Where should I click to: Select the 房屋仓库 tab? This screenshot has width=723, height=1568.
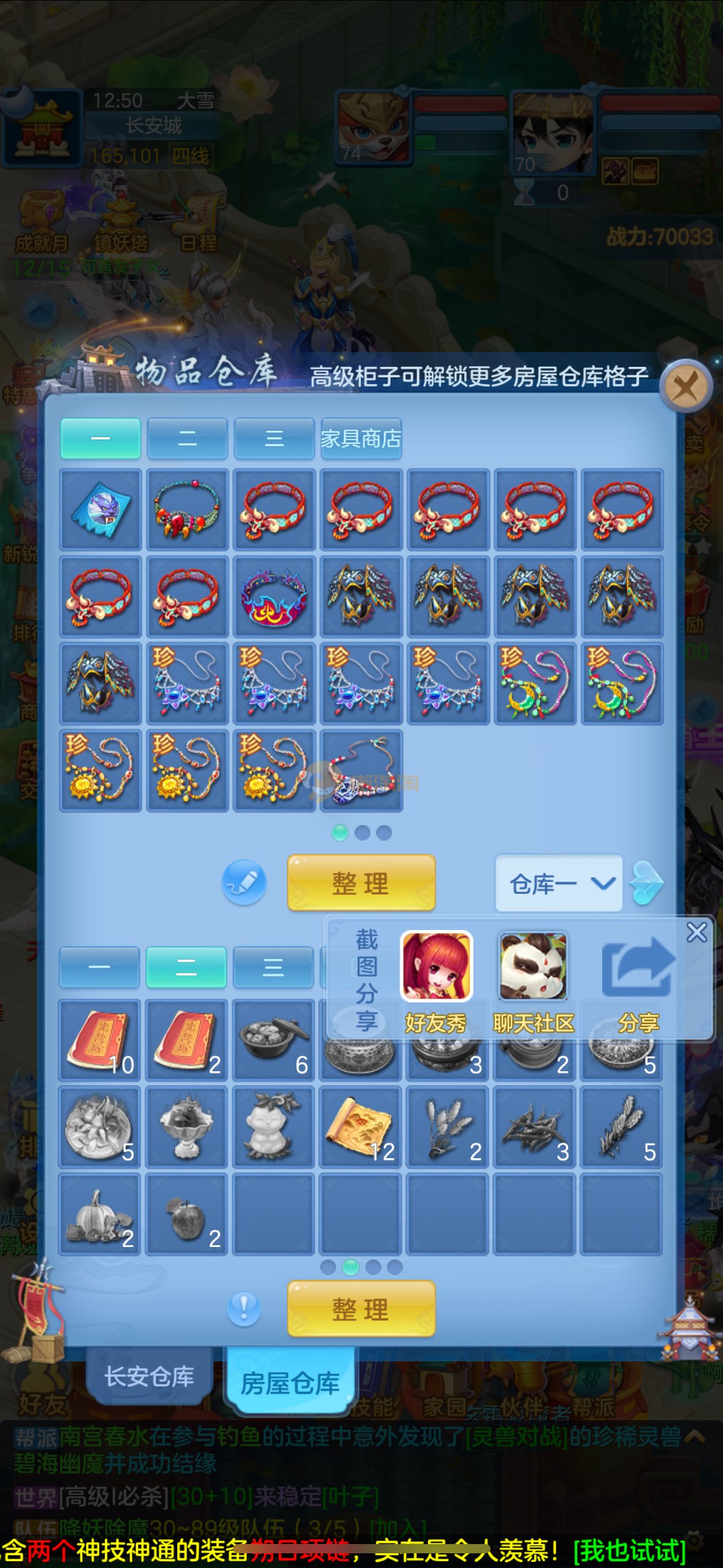point(290,1383)
